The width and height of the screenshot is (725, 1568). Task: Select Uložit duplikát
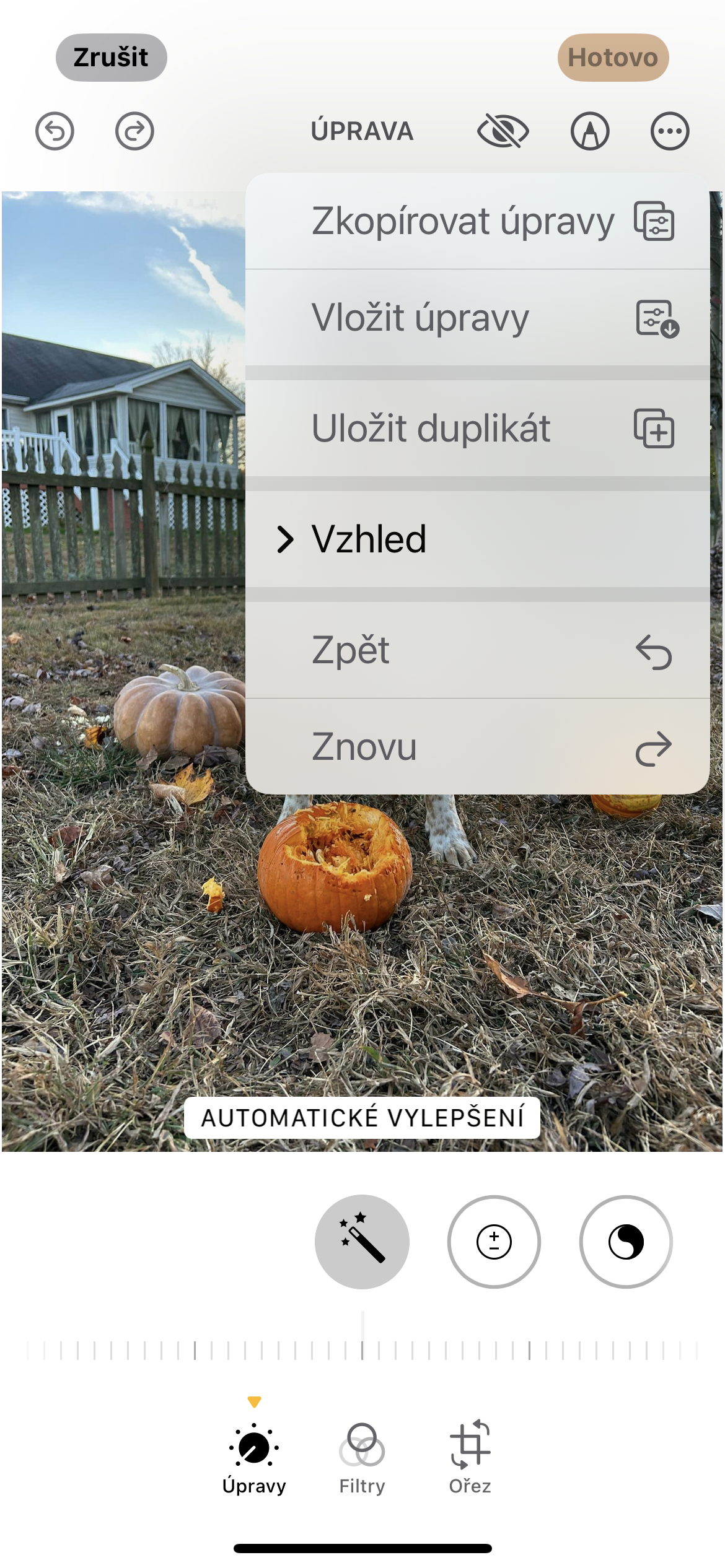pyautogui.click(x=477, y=429)
